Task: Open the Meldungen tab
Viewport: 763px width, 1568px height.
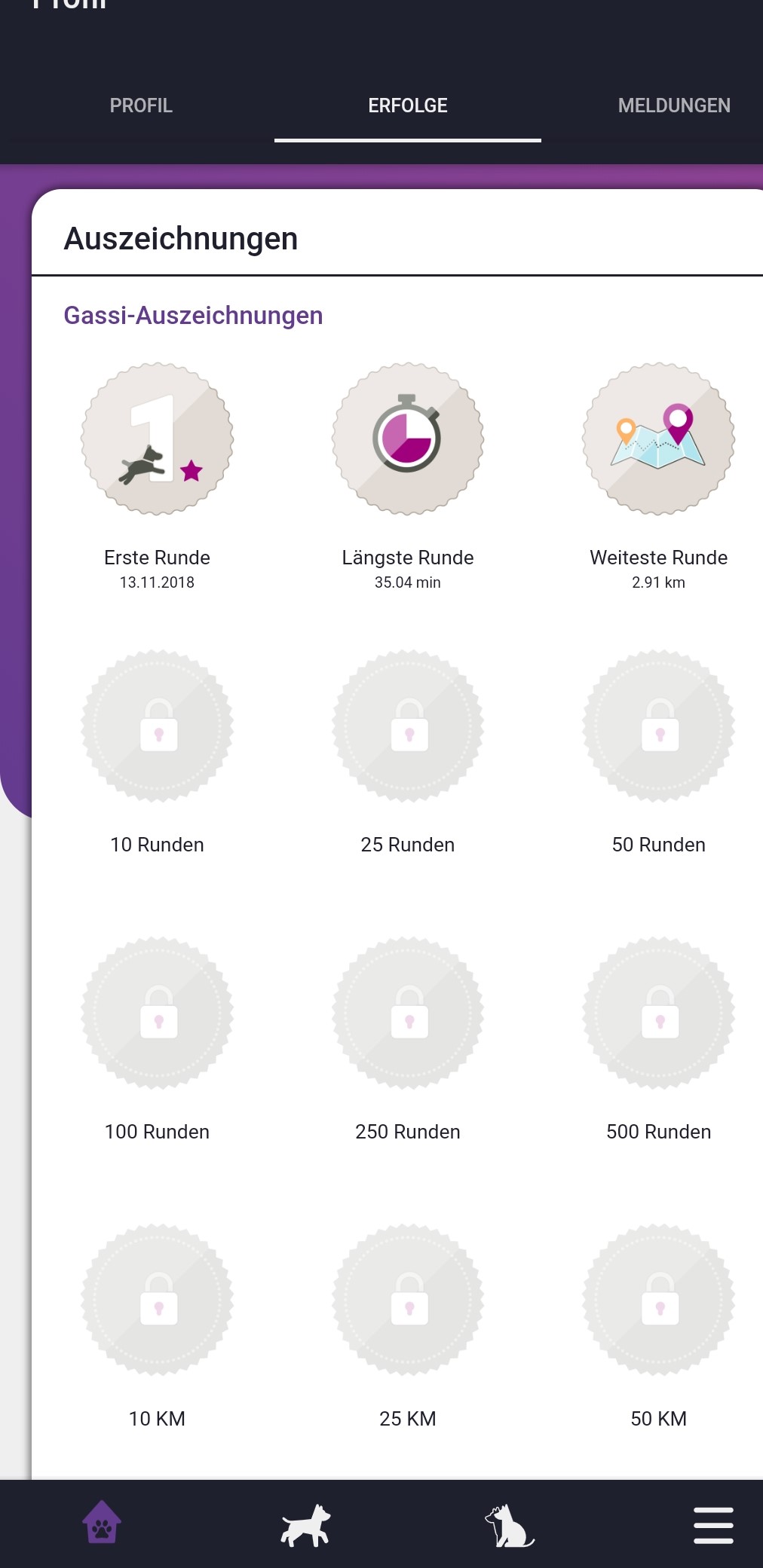Action: [x=673, y=105]
